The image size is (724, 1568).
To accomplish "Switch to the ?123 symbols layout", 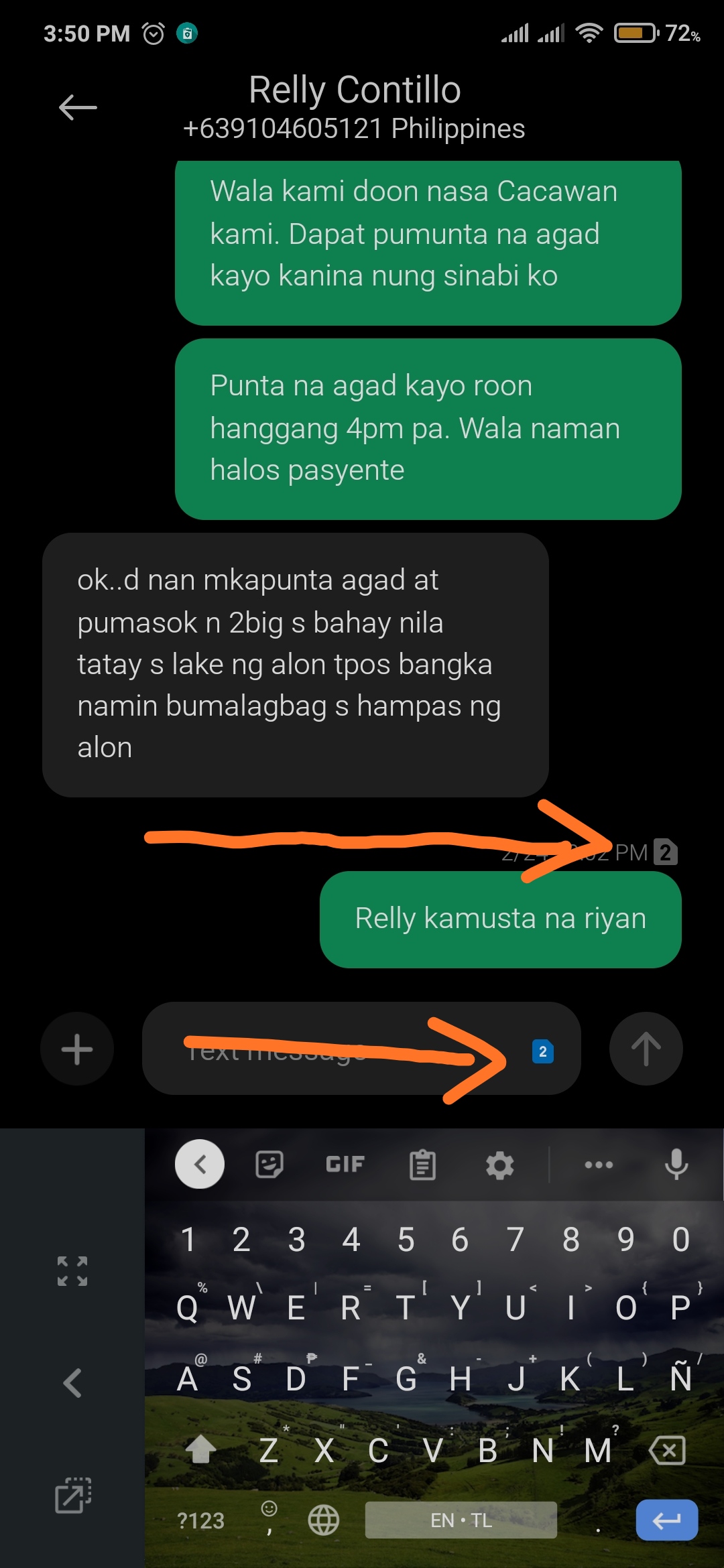I will click(200, 1520).
